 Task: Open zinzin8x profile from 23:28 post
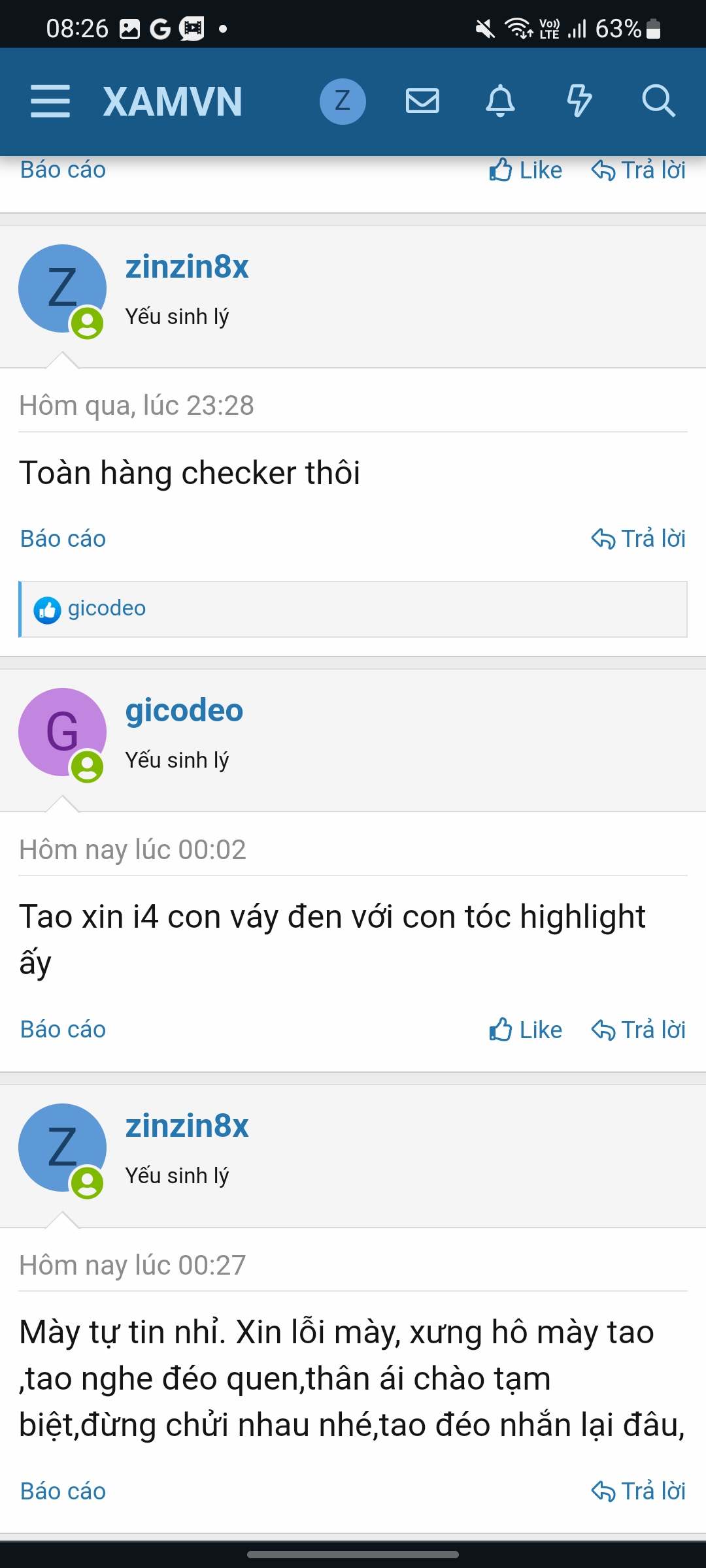pos(187,267)
